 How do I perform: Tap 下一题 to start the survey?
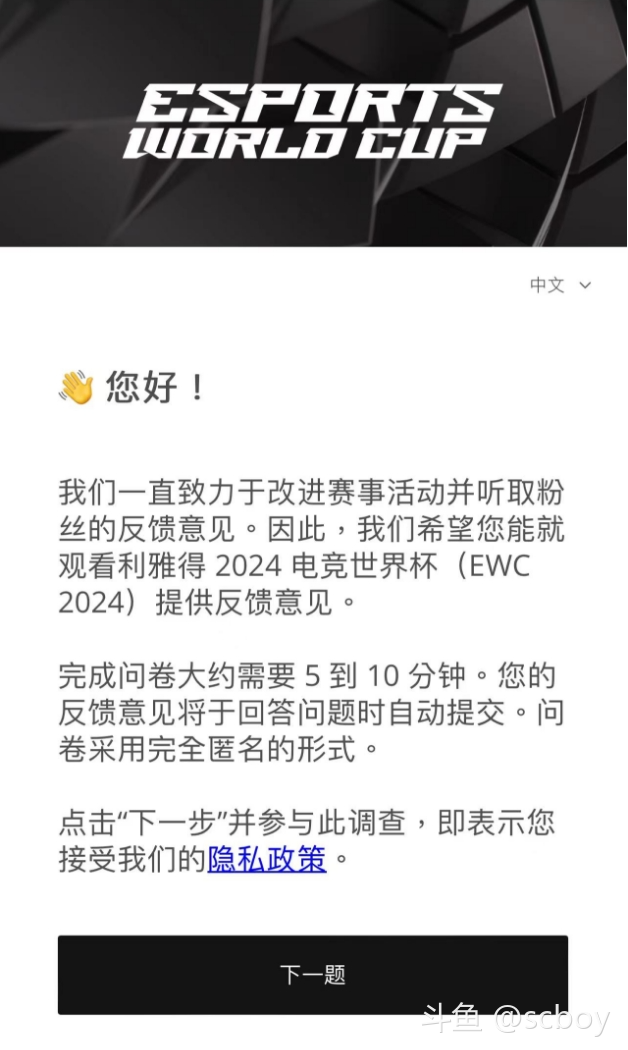tap(313, 975)
